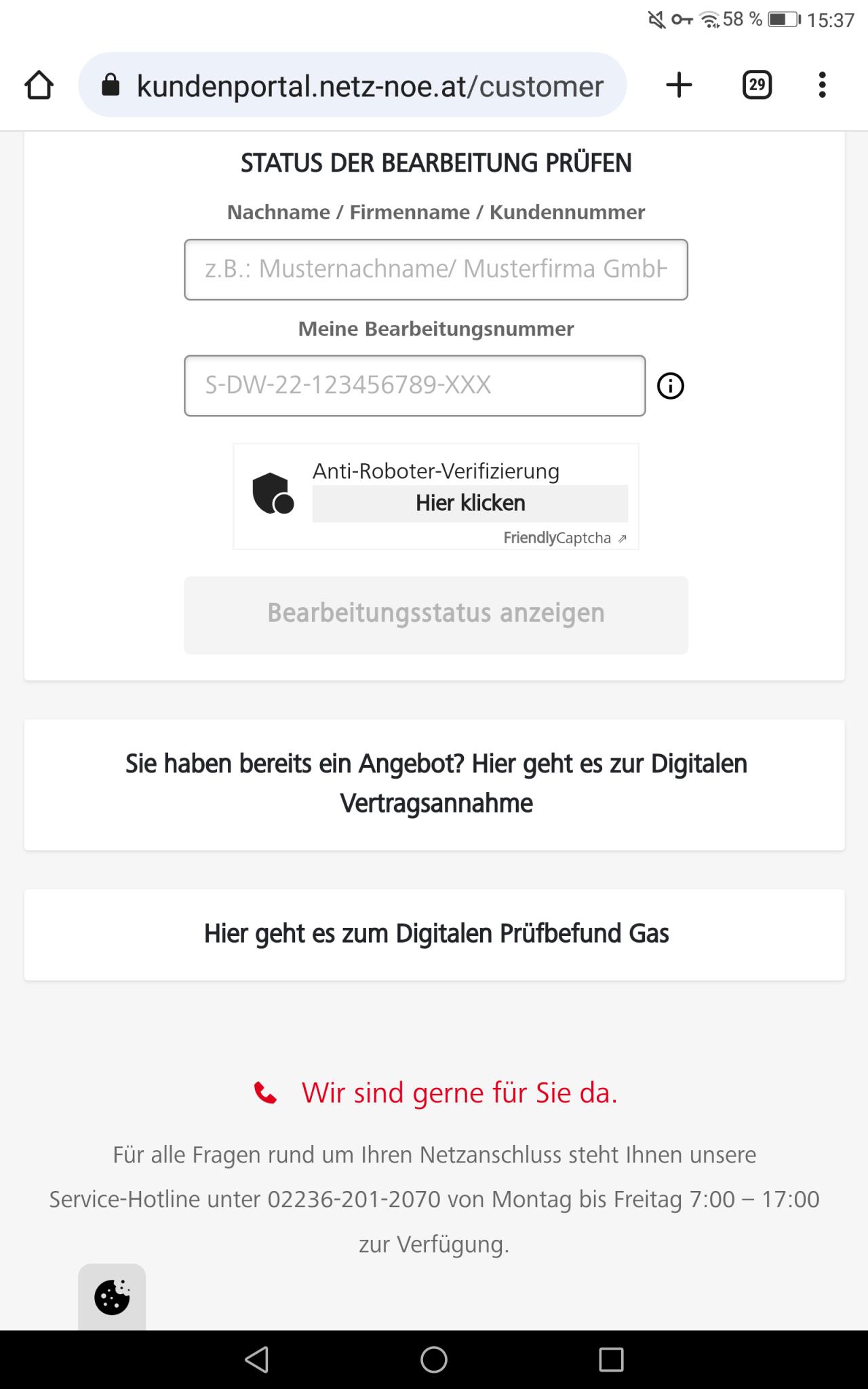Open the FriendlyCaptcha link
The image size is (868, 1389).
[x=564, y=538]
